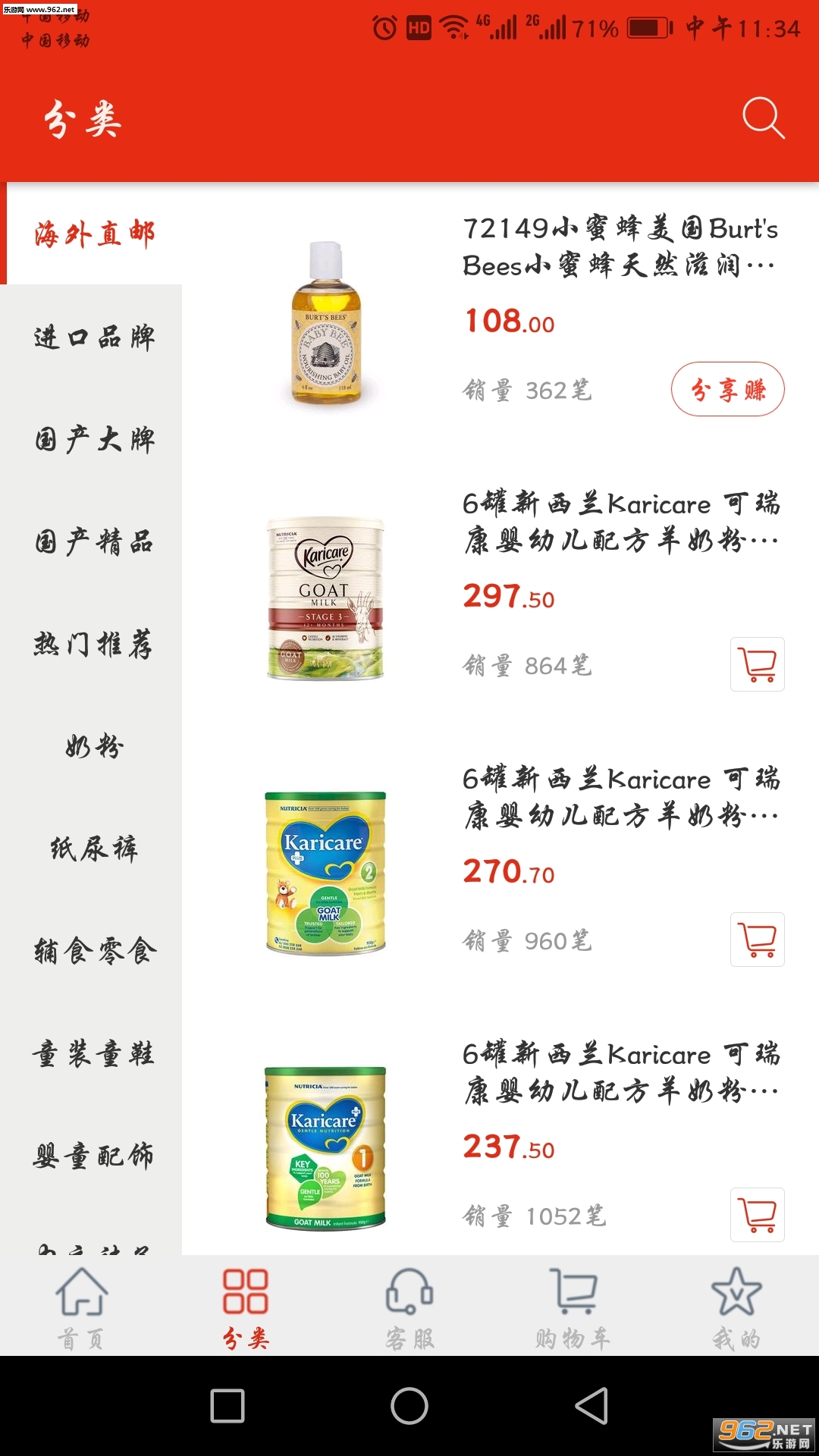The width and height of the screenshot is (819, 1456).
Task: Show the 热门推荐 category
Action: tap(94, 644)
